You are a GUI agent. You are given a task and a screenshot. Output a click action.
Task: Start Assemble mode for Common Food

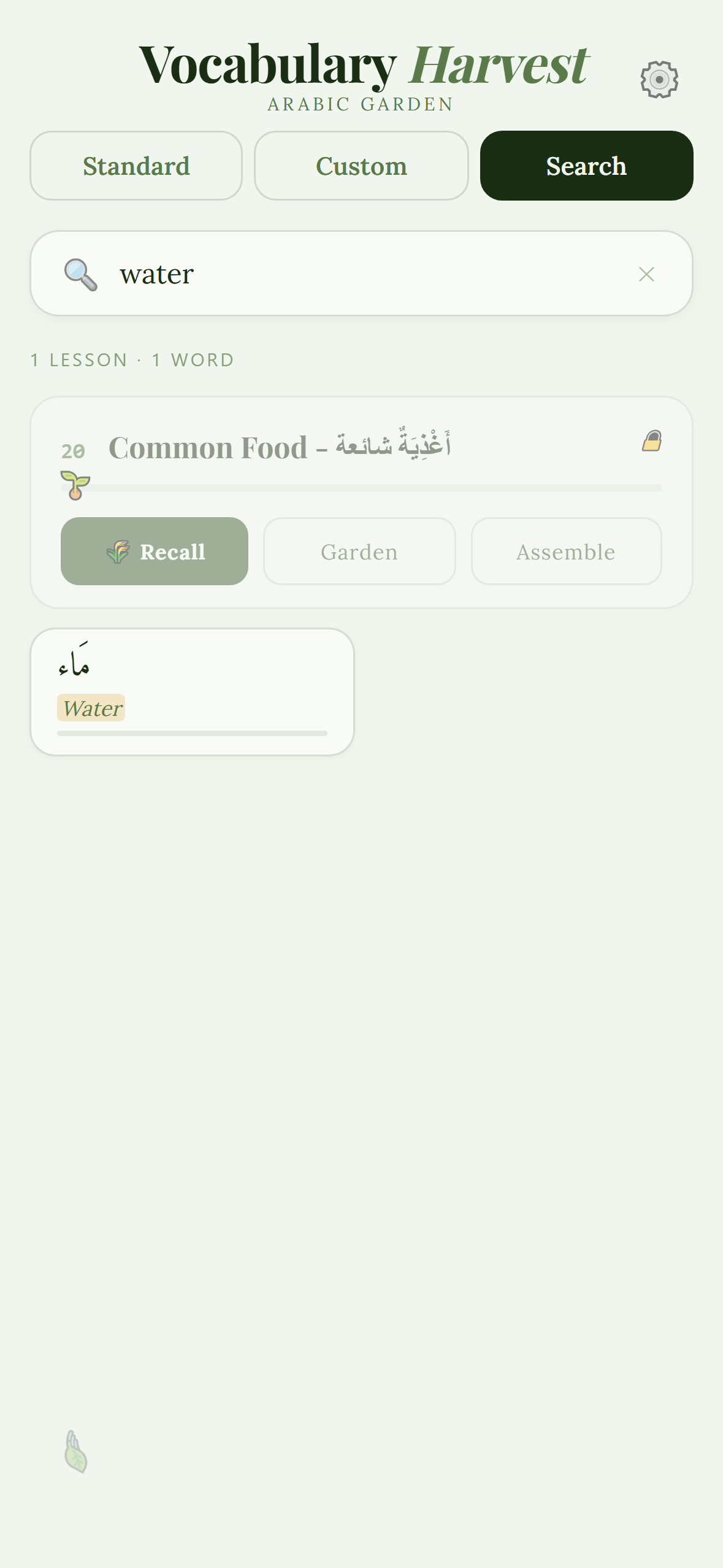[x=566, y=551]
